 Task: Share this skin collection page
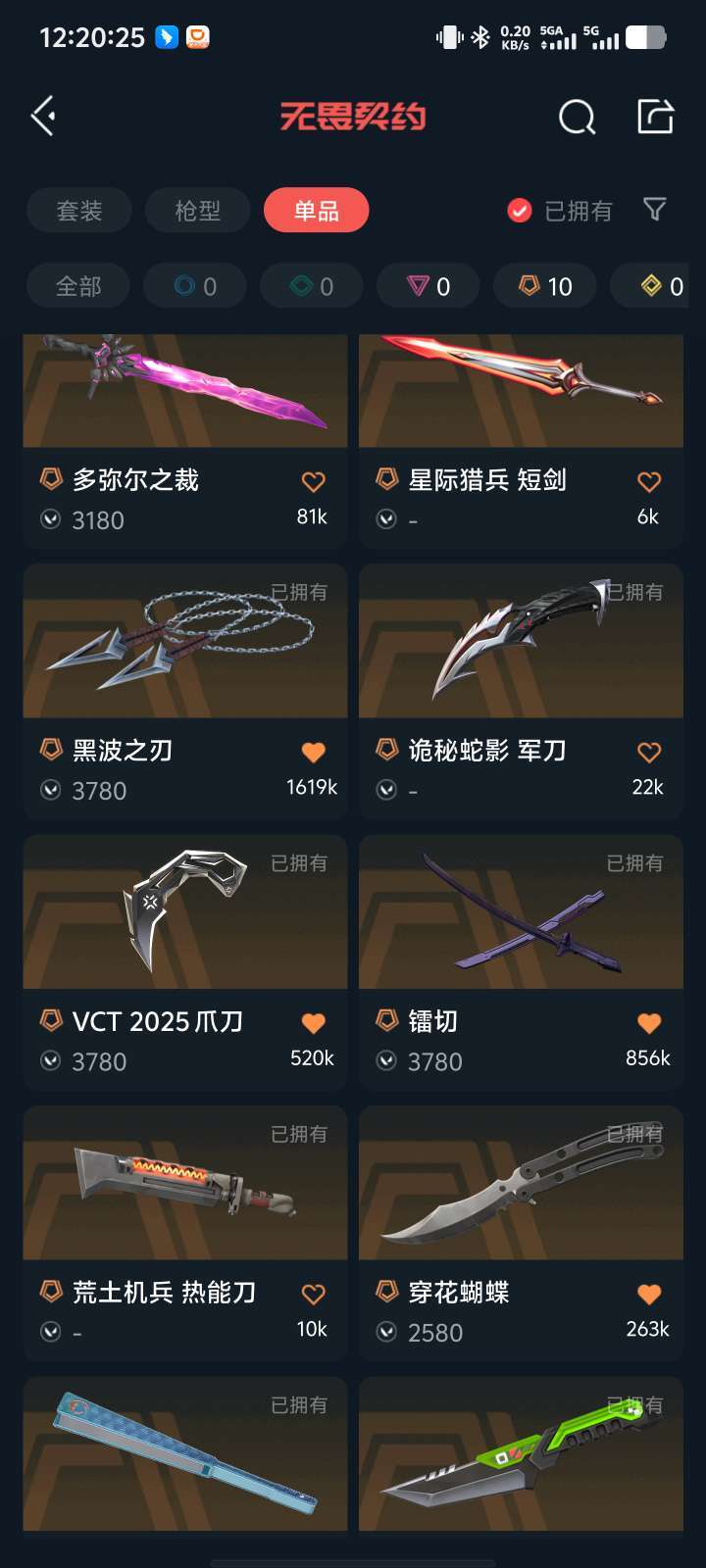(x=655, y=117)
